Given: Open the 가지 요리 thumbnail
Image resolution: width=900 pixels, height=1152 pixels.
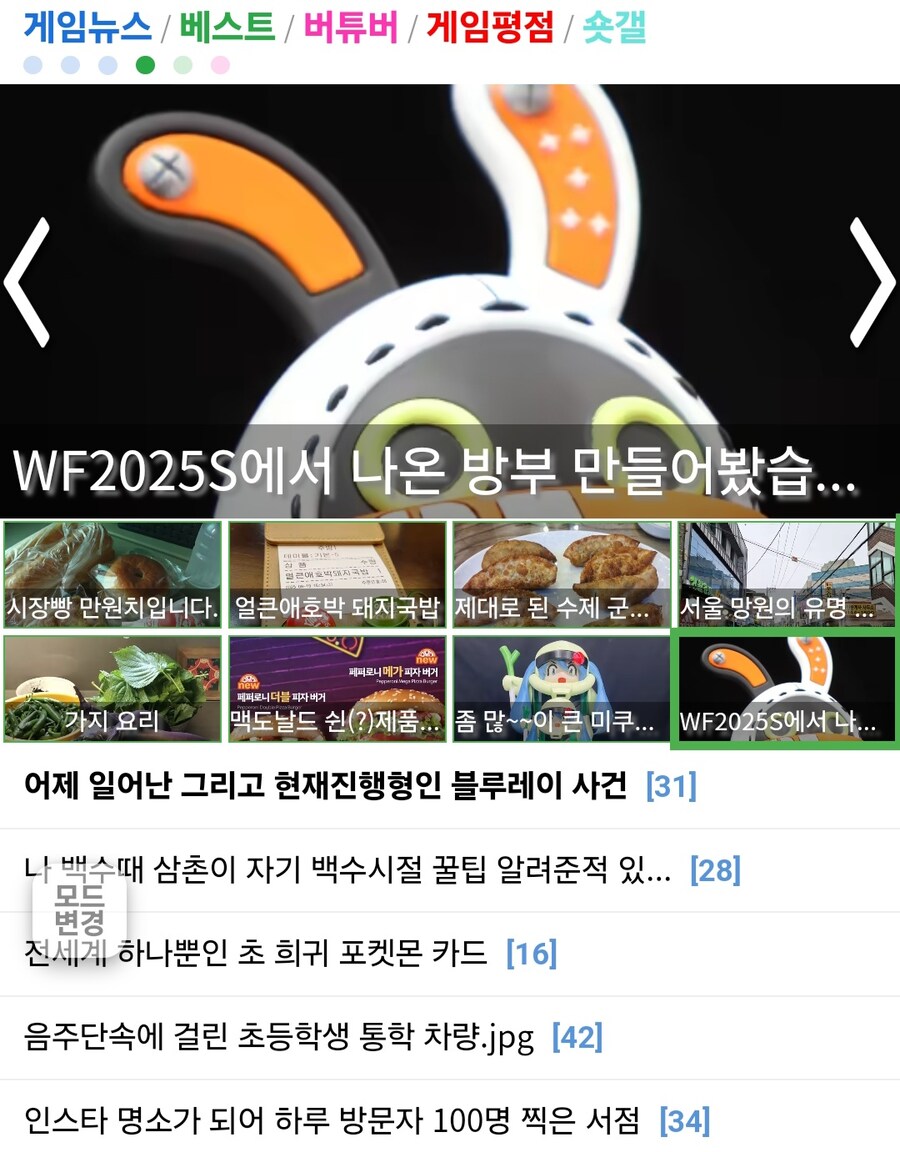Looking at the screenshot, I should (x=112, y=689).
